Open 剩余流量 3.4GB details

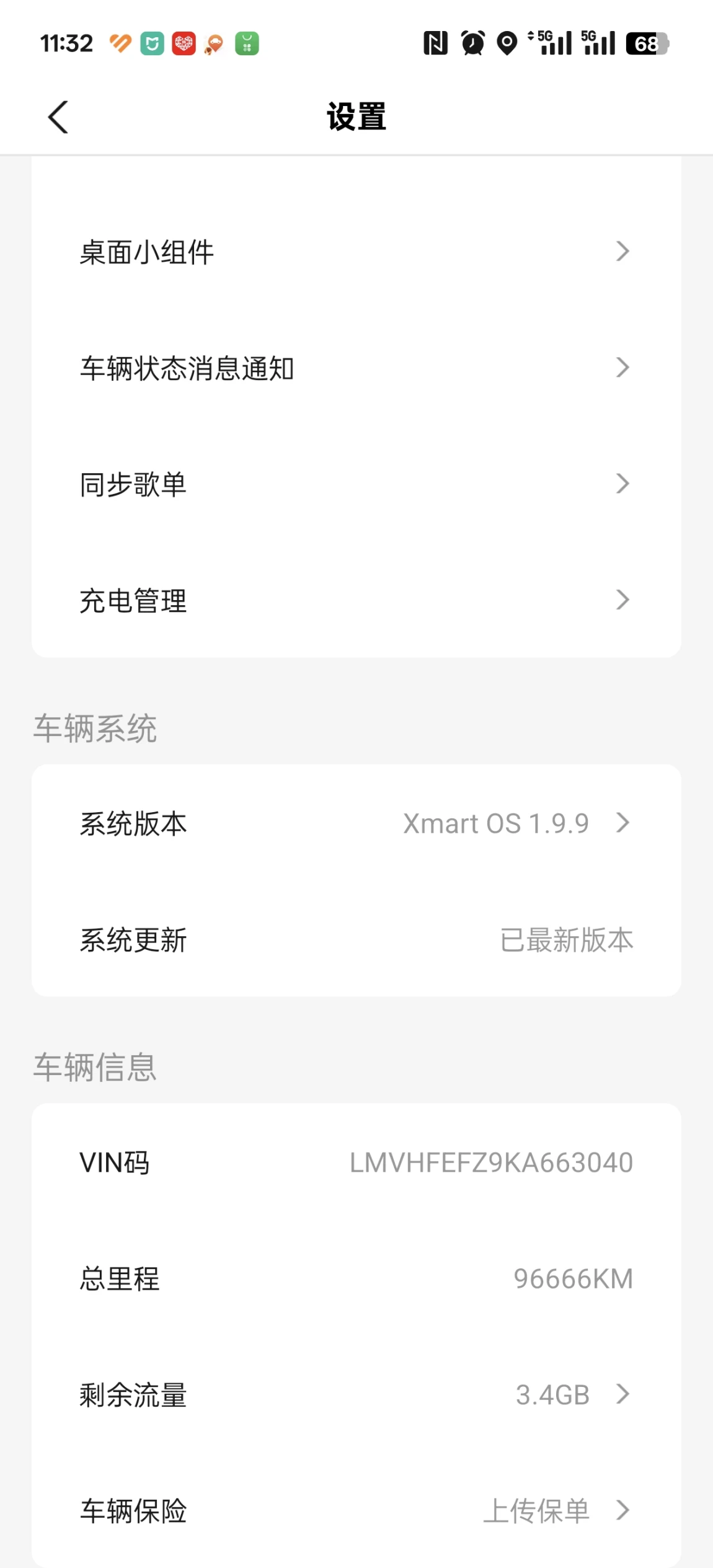(x=356, y=1394)
